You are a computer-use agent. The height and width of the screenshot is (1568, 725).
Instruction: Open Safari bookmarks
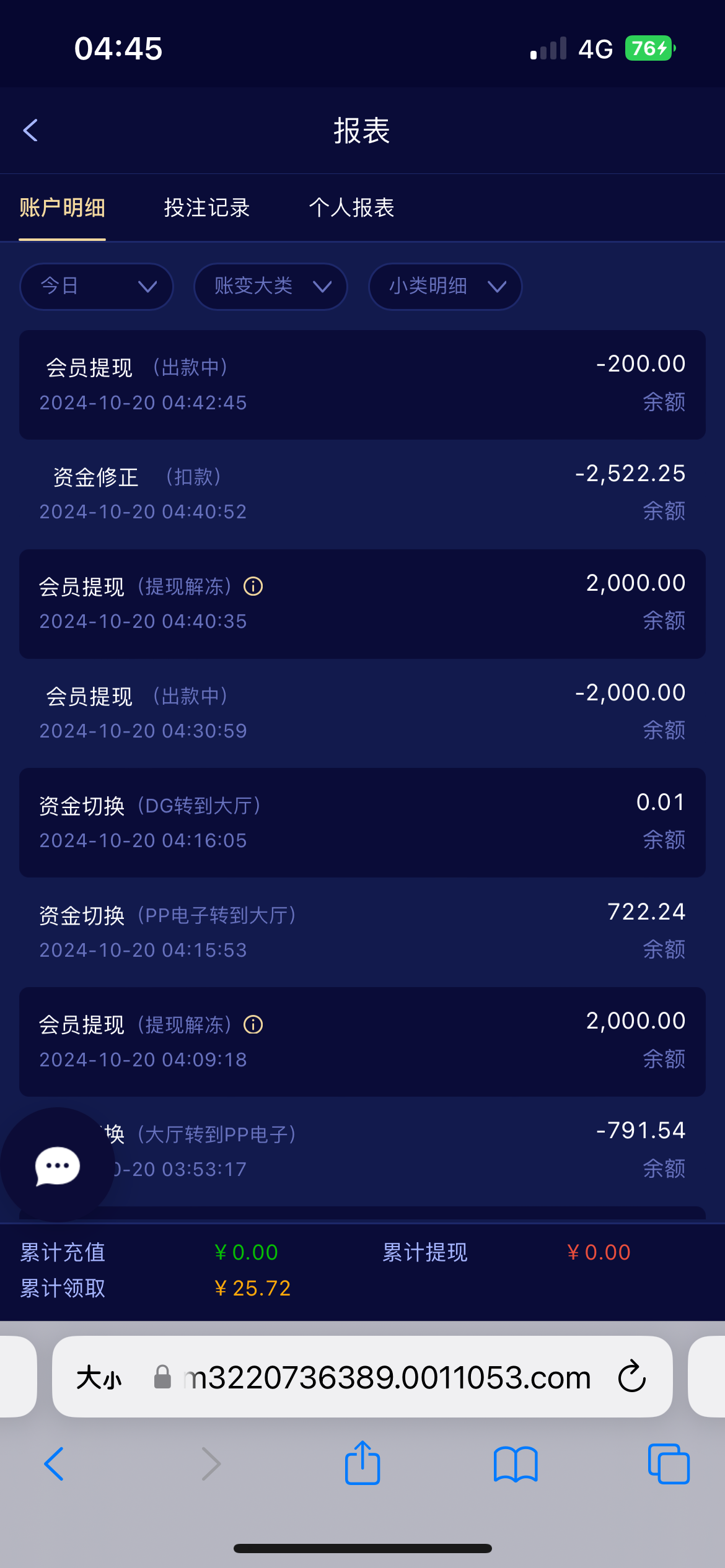pyautogui.click(x=516, y=1464)
